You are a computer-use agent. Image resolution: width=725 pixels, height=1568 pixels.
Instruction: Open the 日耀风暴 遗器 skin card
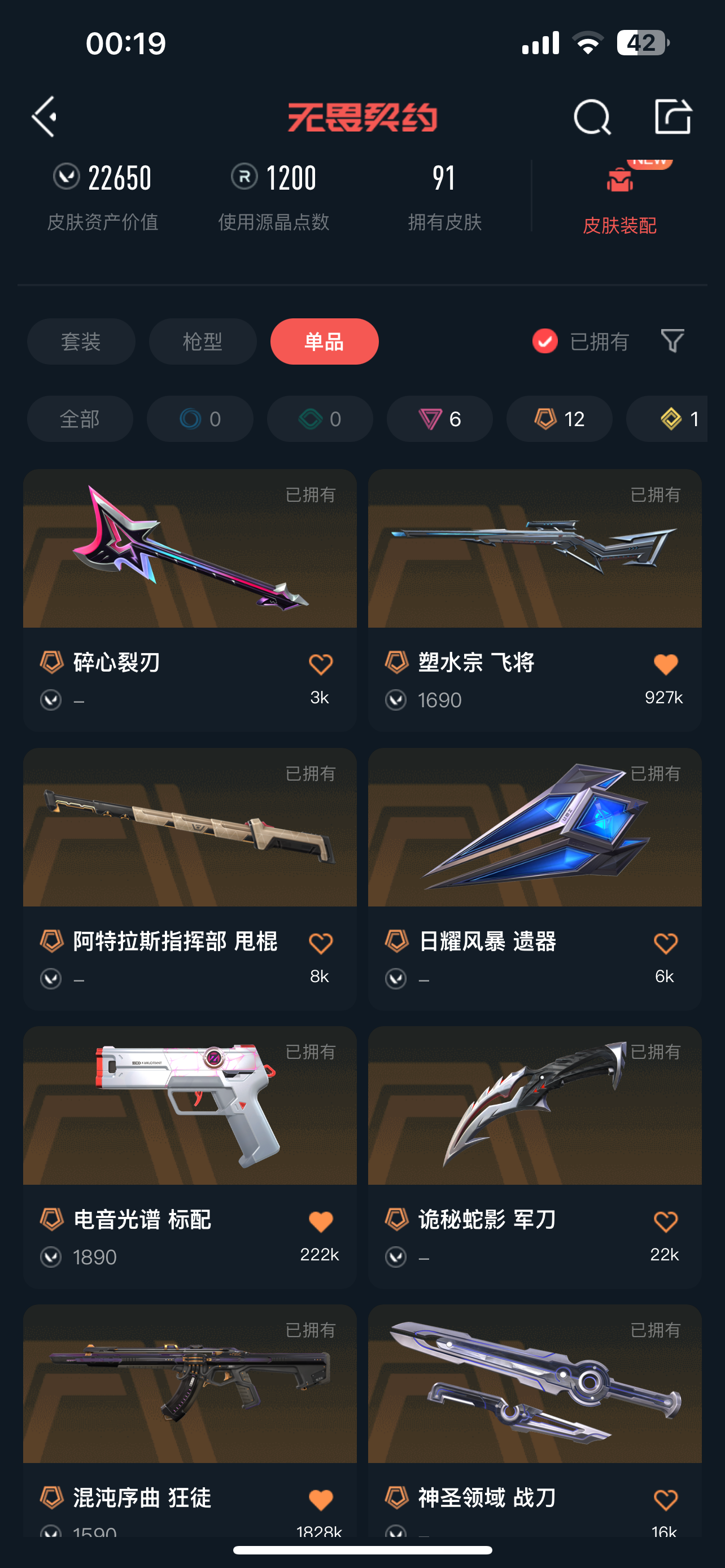(x=535, y=879)
